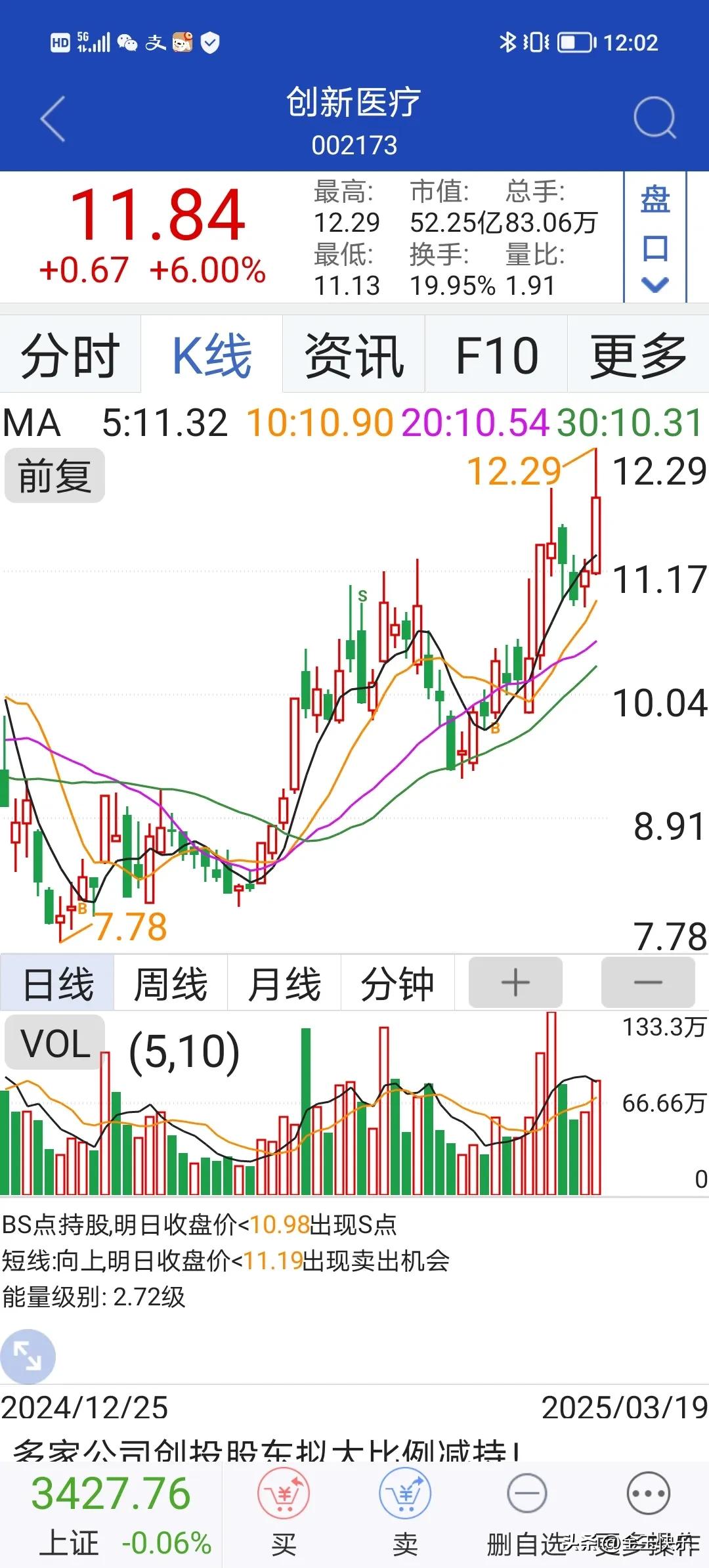The height and width of the screenshot is (1568, 709).
Task: Switch to the 月线 monthly chart tab
Action: coord(282,982)
